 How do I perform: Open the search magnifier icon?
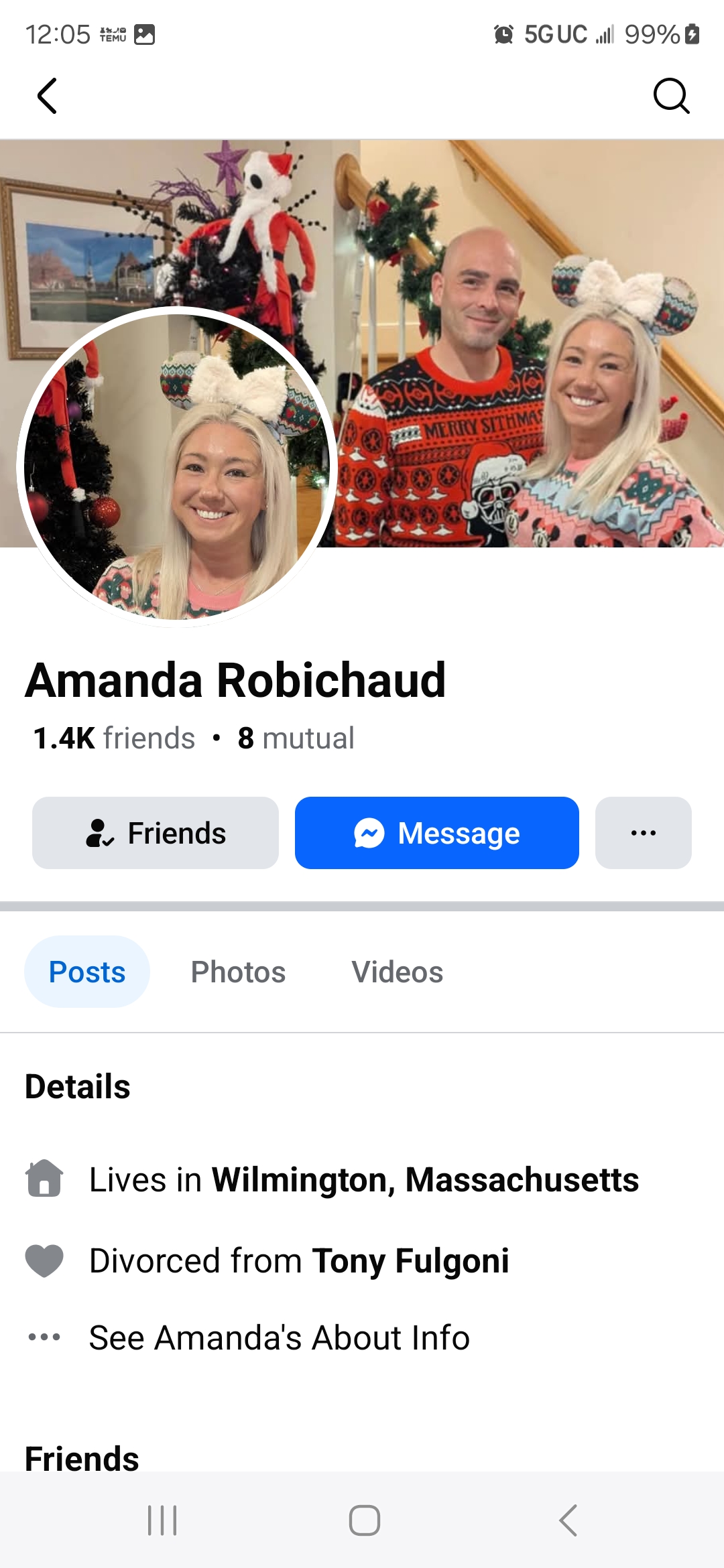tap(671, 96)
